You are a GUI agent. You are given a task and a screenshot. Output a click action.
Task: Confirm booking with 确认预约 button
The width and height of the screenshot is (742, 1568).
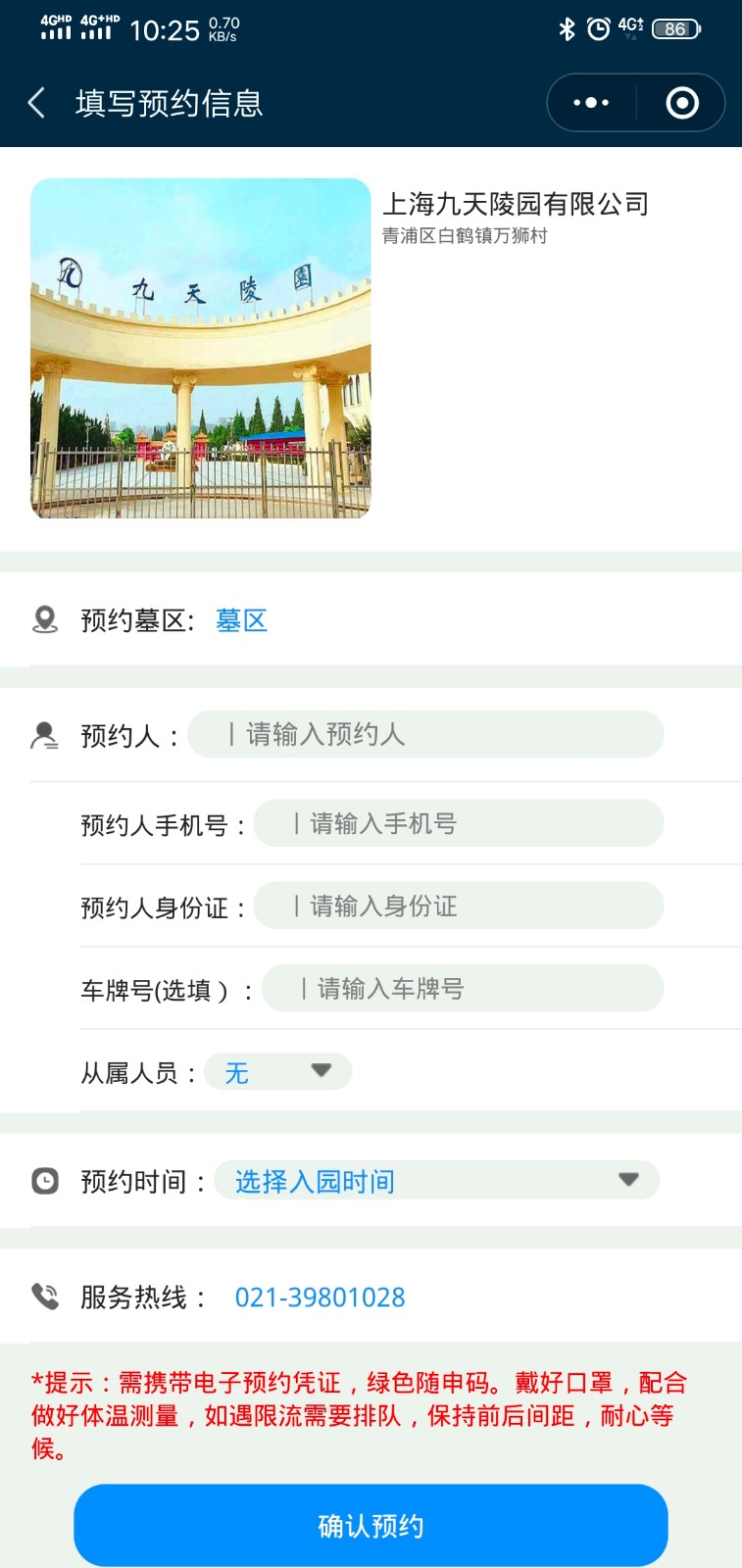tap(371, 1525)
